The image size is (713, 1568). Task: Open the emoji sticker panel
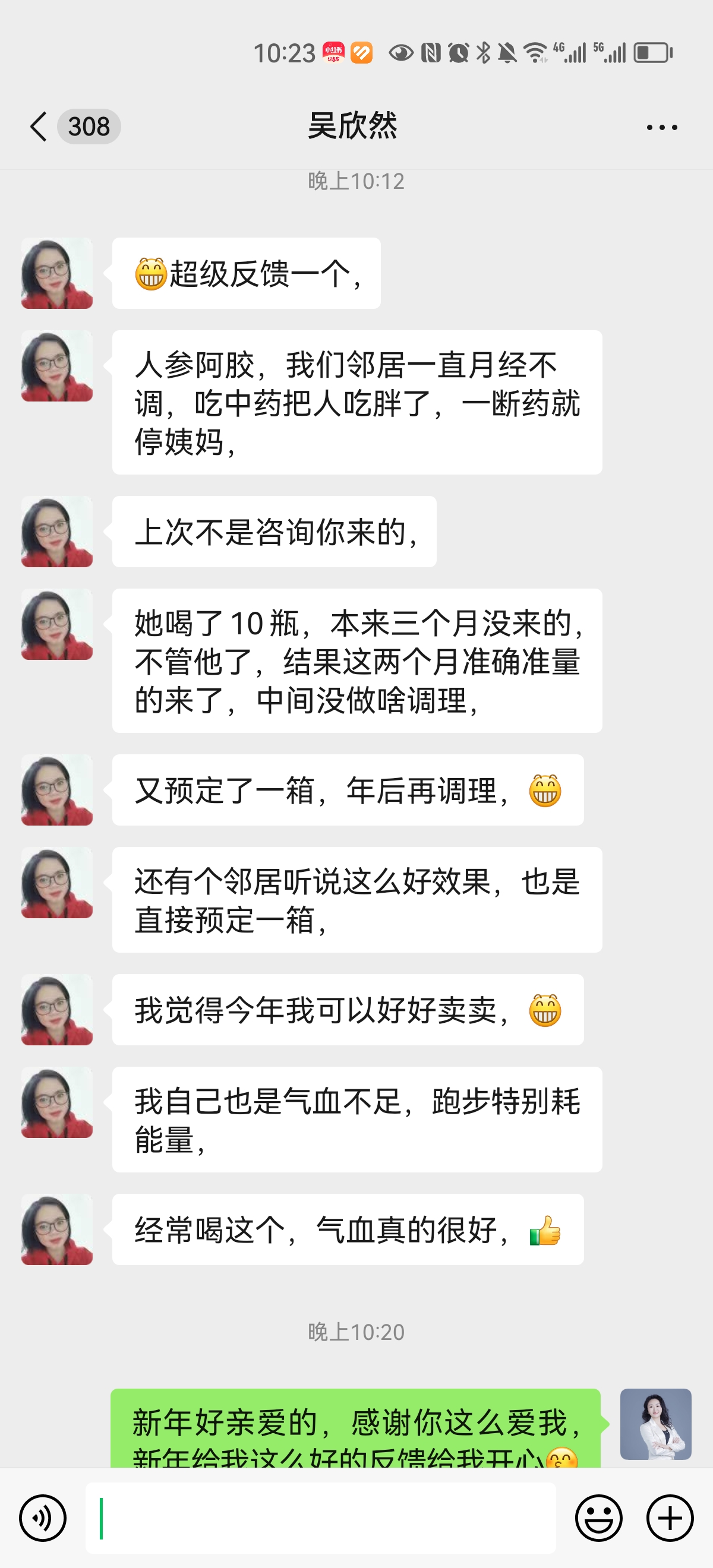[598, 1518]
